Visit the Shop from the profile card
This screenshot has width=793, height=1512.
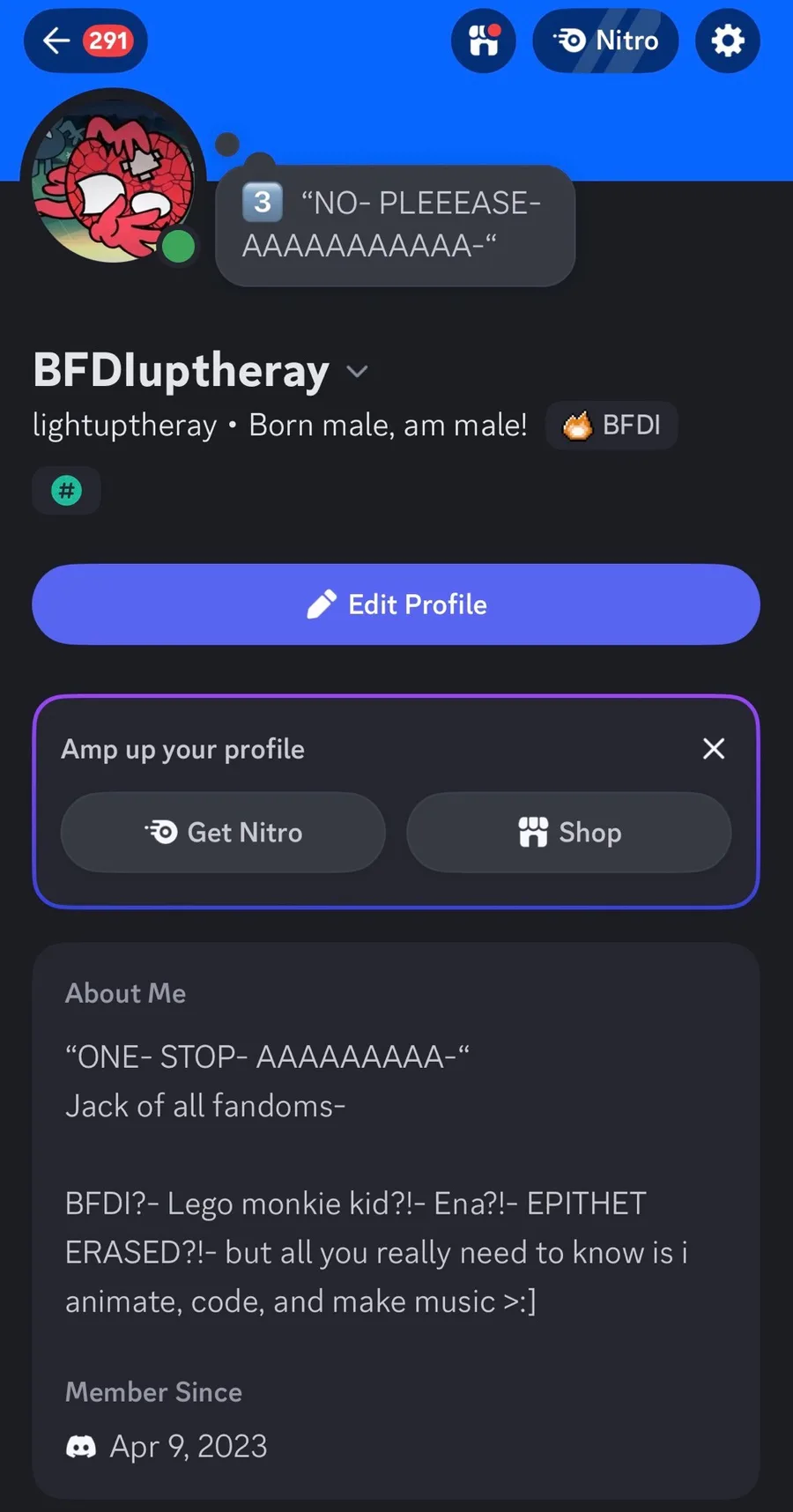pos(569,833)
